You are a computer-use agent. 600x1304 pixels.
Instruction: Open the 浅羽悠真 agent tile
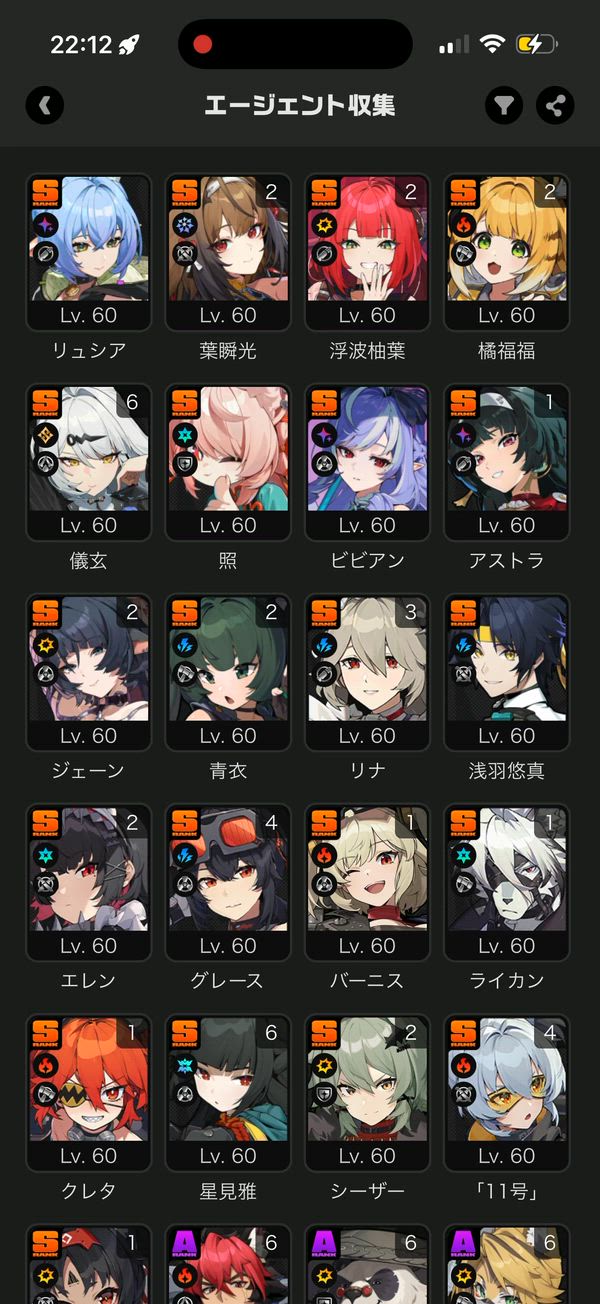(x=506, y=672)
